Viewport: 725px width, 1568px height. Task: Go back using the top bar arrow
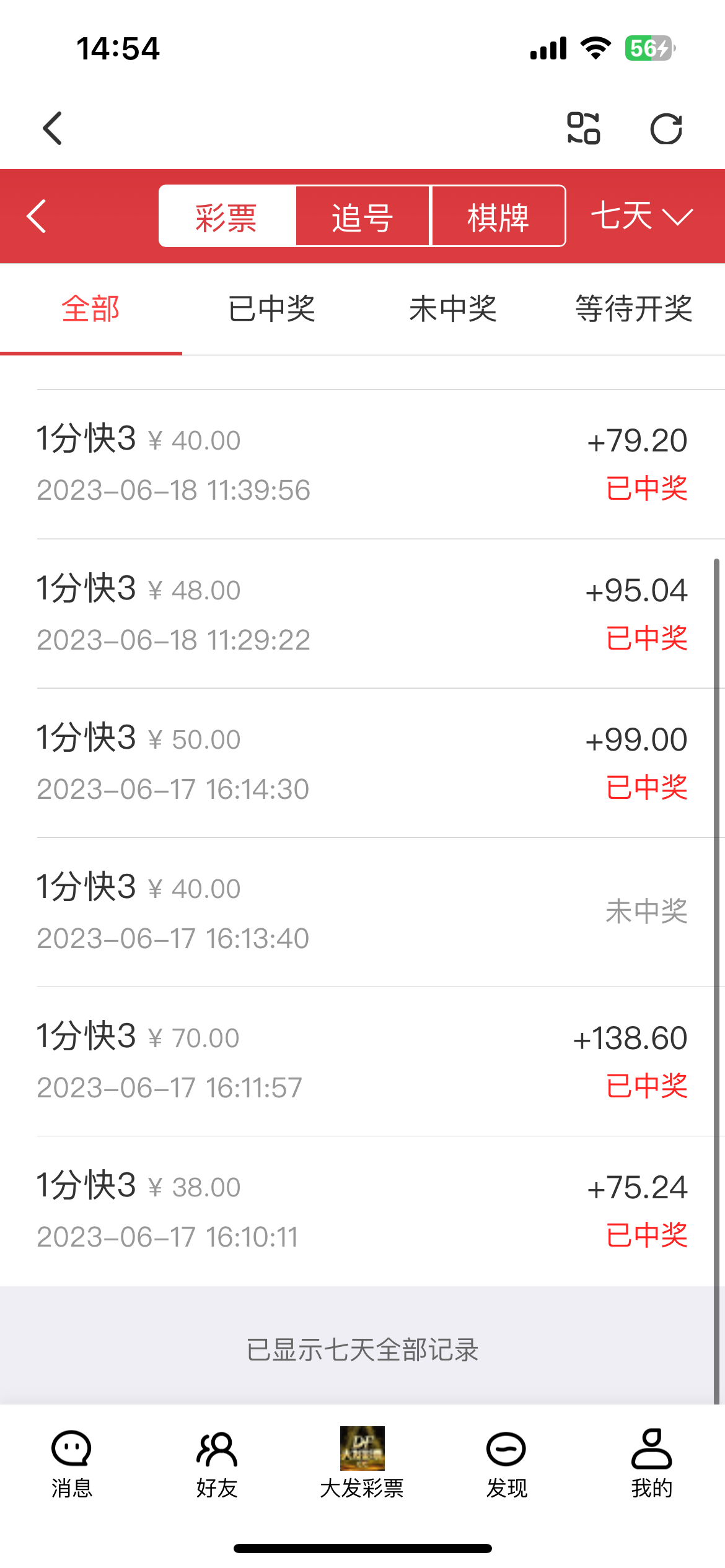click(x=53, y=129)
